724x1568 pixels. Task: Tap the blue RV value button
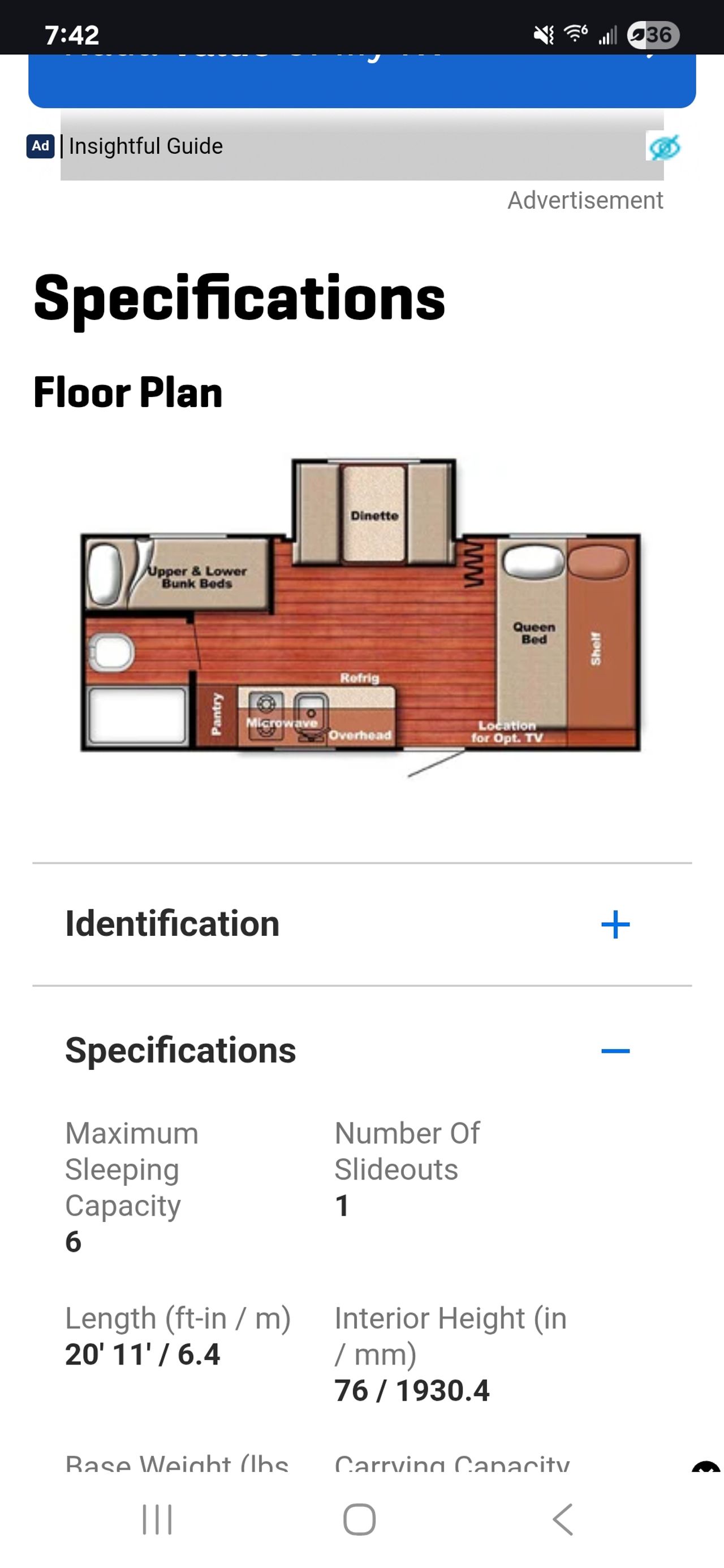pos(361,81)
